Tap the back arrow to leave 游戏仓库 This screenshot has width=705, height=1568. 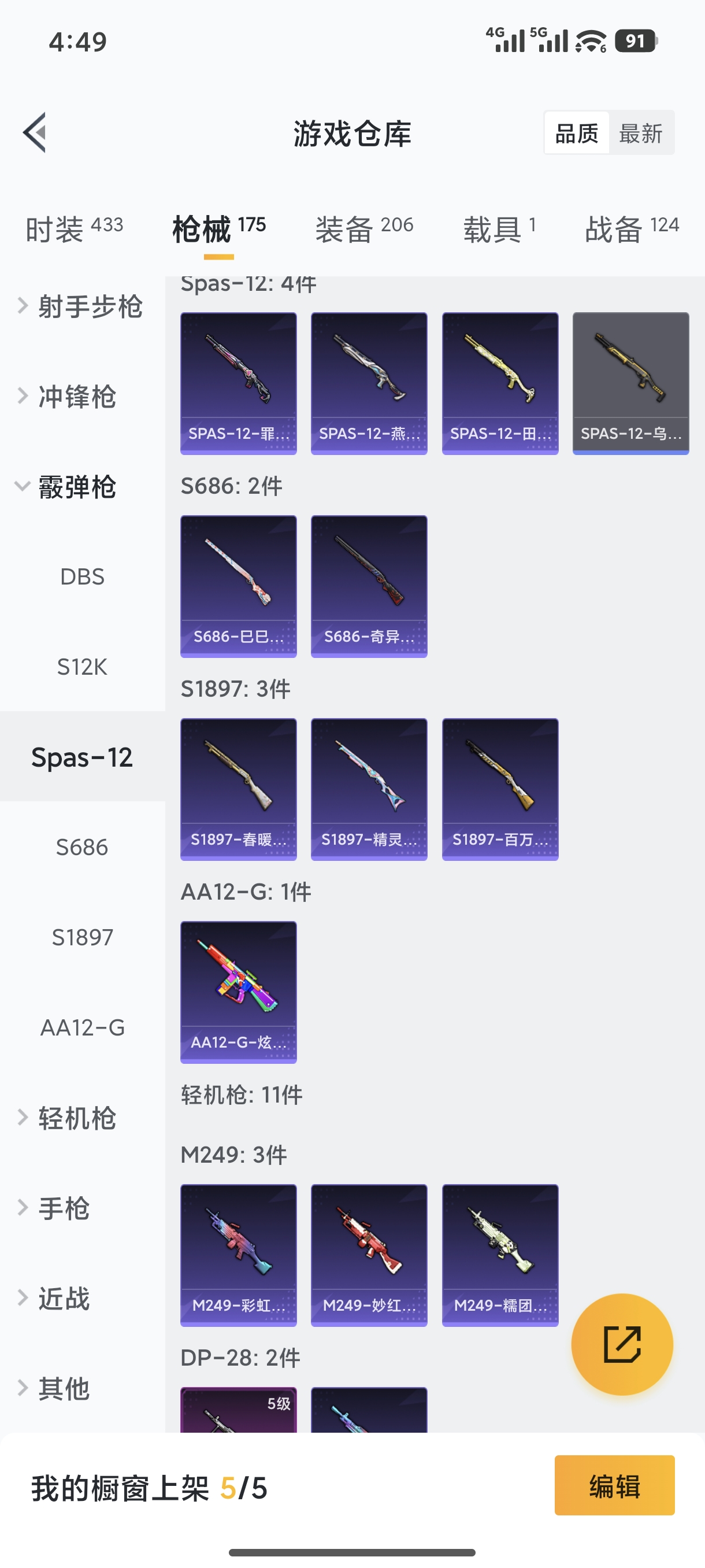coord(35,133)
